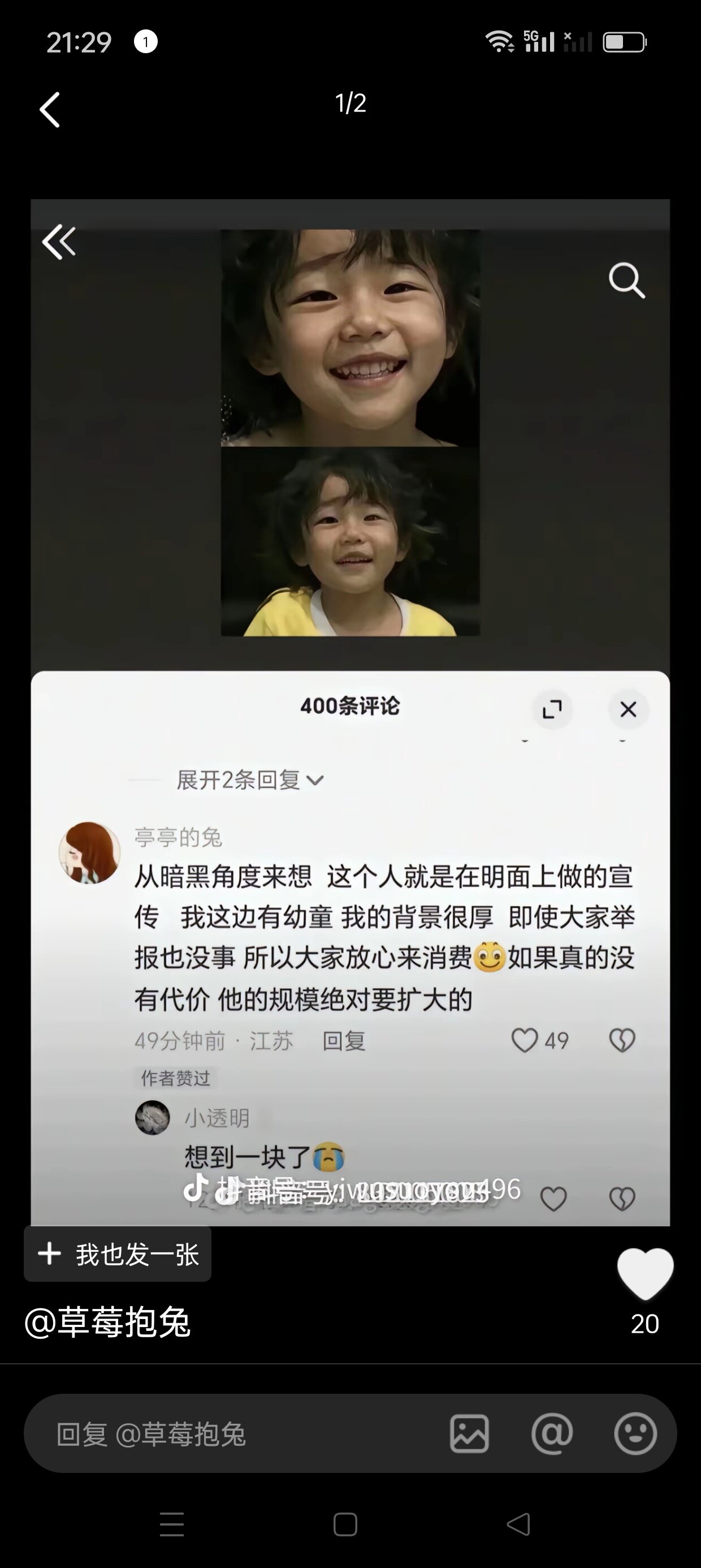Tap '我也发一张' to post an image
This screenshot has height=1568, width=701.
click(x=118, y=1255)
